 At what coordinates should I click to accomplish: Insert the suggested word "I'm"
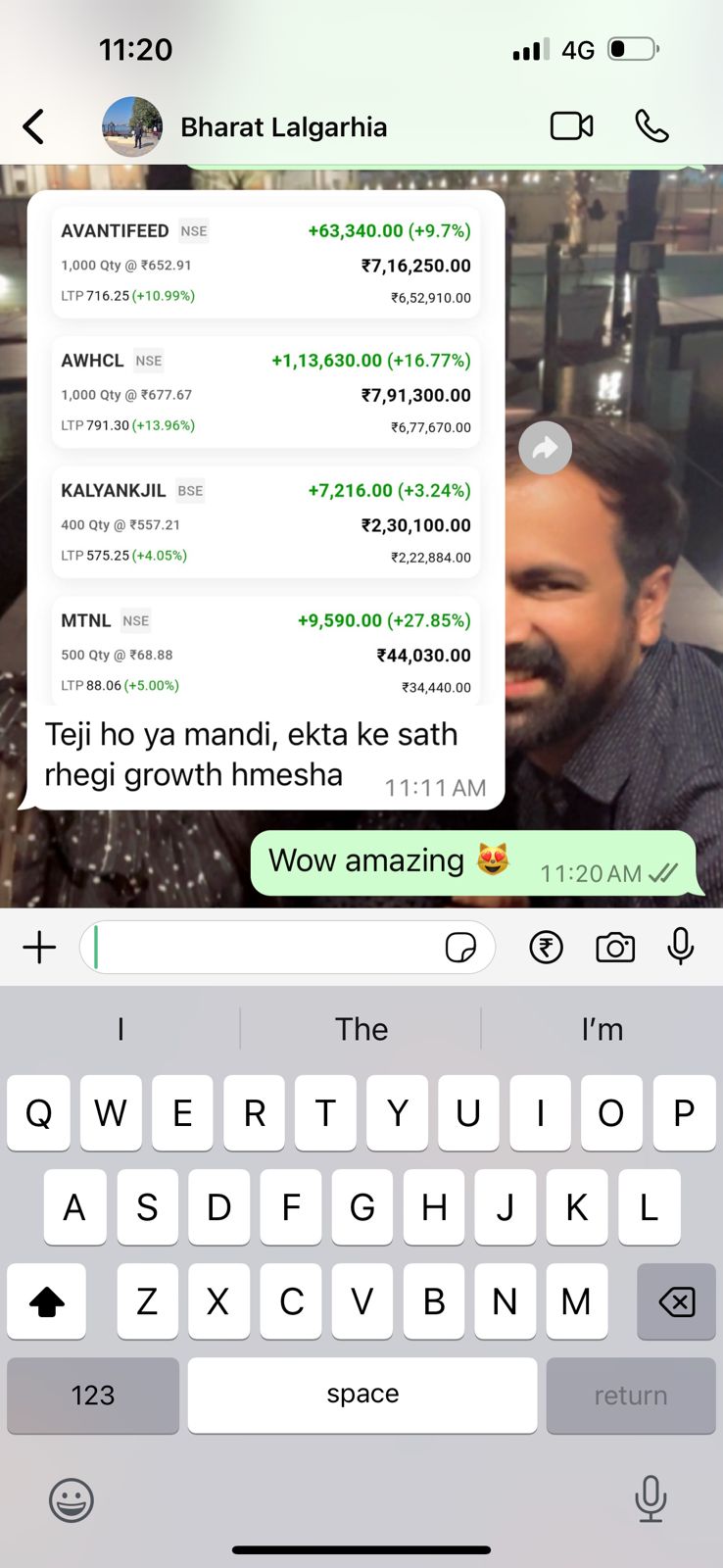(602, 1029)
